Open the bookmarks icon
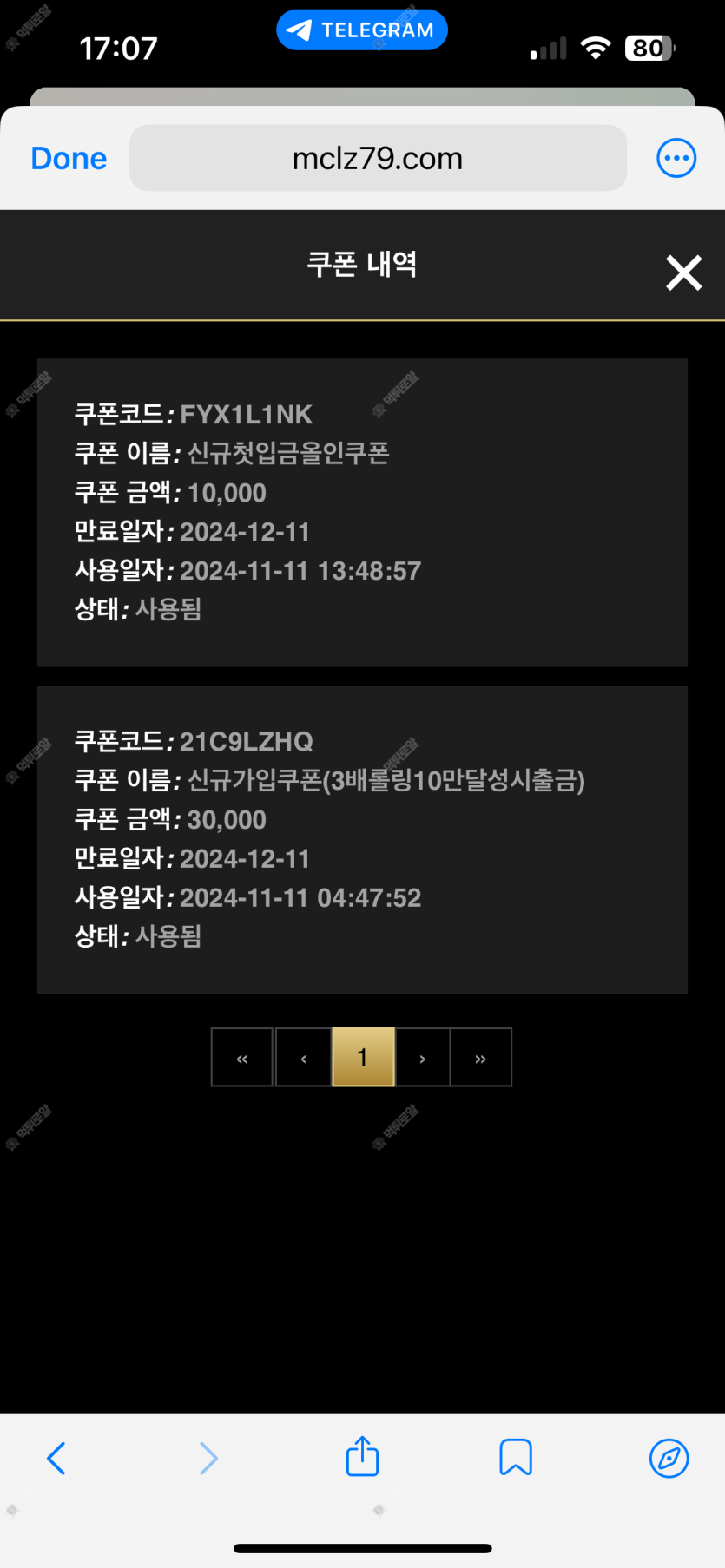 coord(515,1458)
